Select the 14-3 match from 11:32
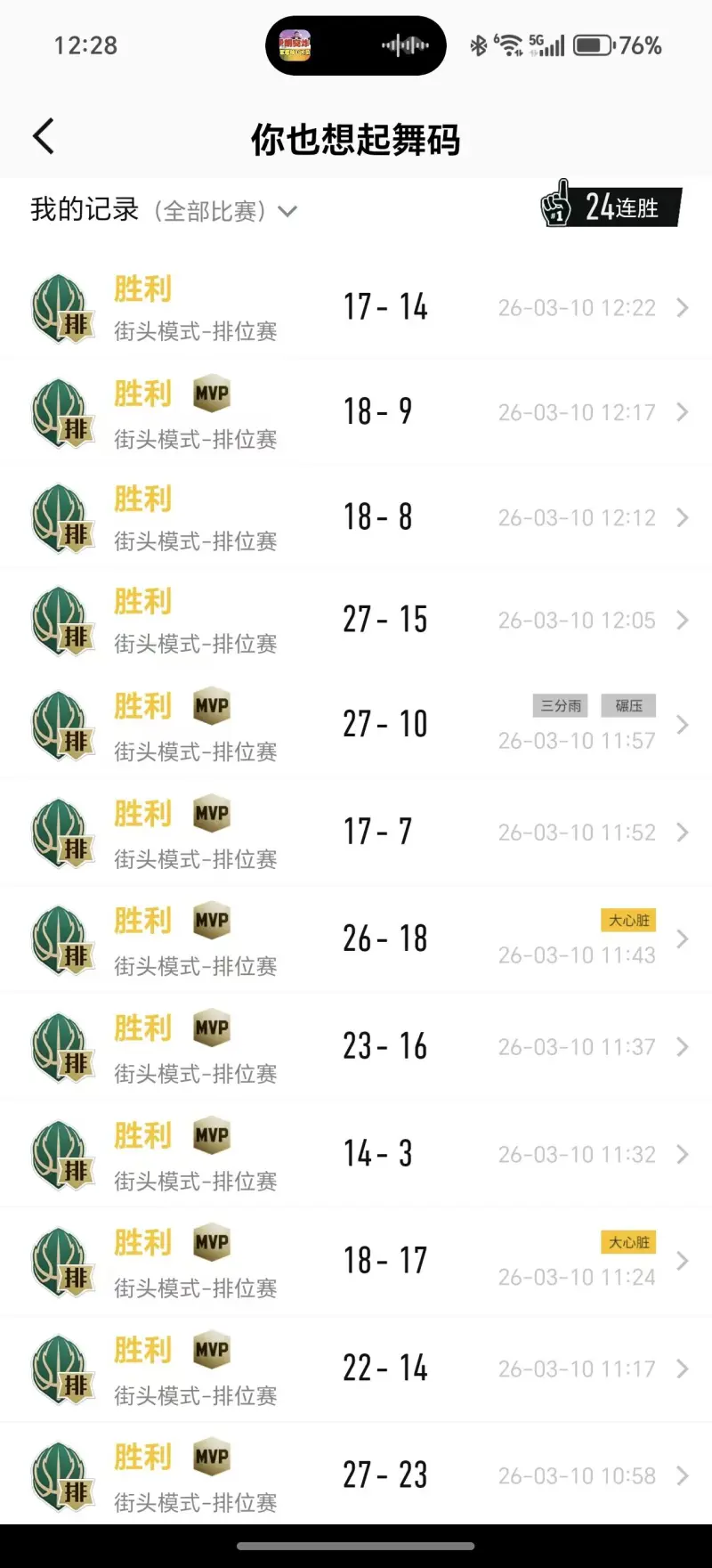The image size is (712, 1568). [x=356, y=1155]
